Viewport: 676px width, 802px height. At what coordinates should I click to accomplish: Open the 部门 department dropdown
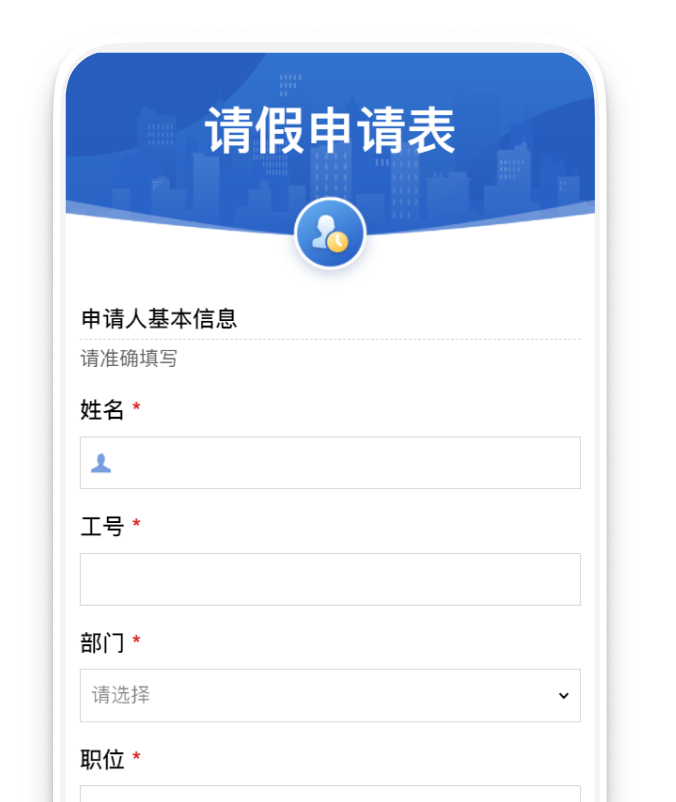pyautogui.click(x=330, y=695)
